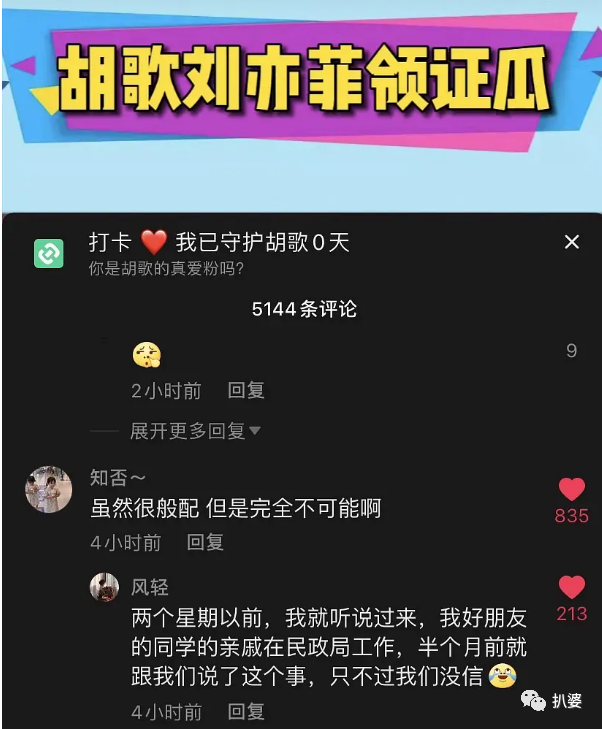Reply to 风轻's comment
The height and width of the screenshot is (729, 602).
click(x=246, y=711)
